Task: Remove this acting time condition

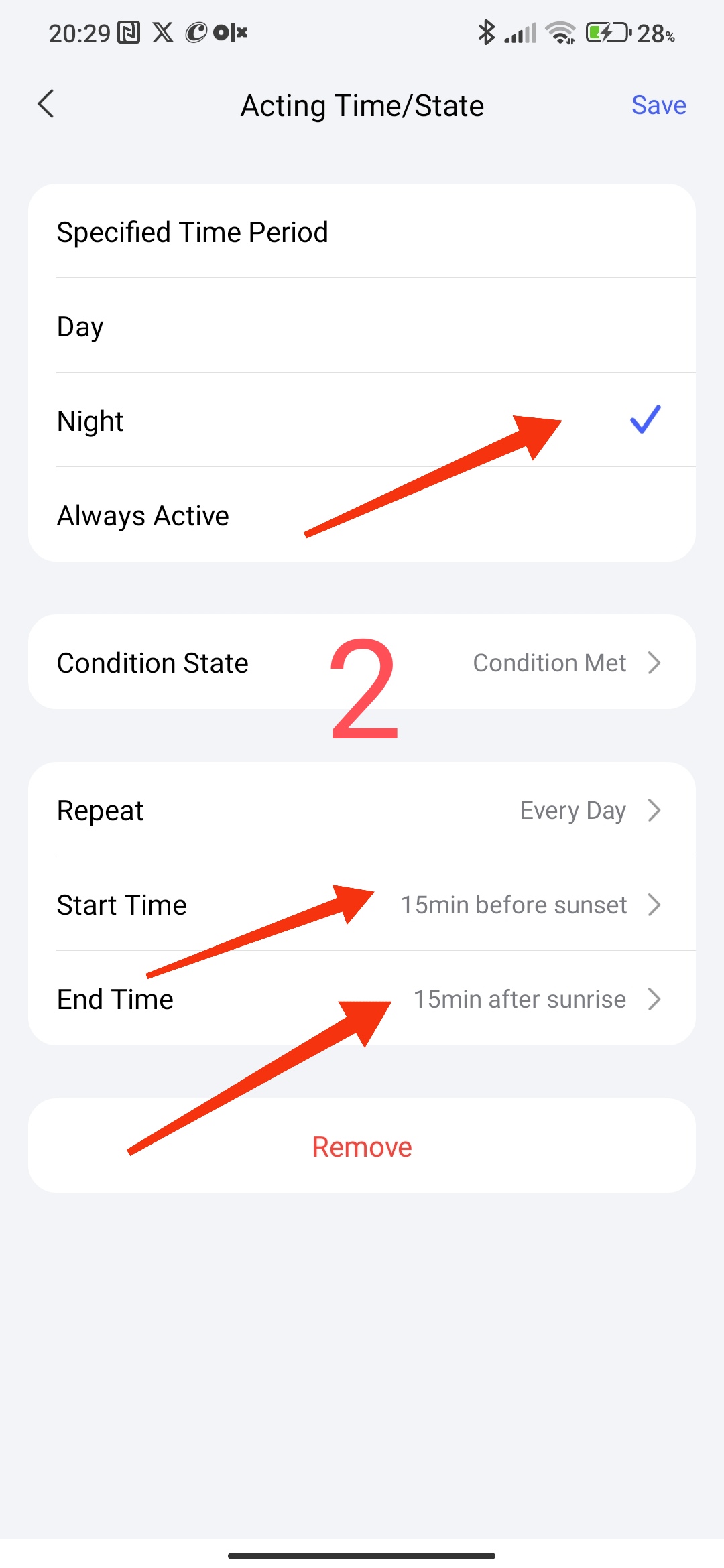Action: click(x=362, y=1147)
